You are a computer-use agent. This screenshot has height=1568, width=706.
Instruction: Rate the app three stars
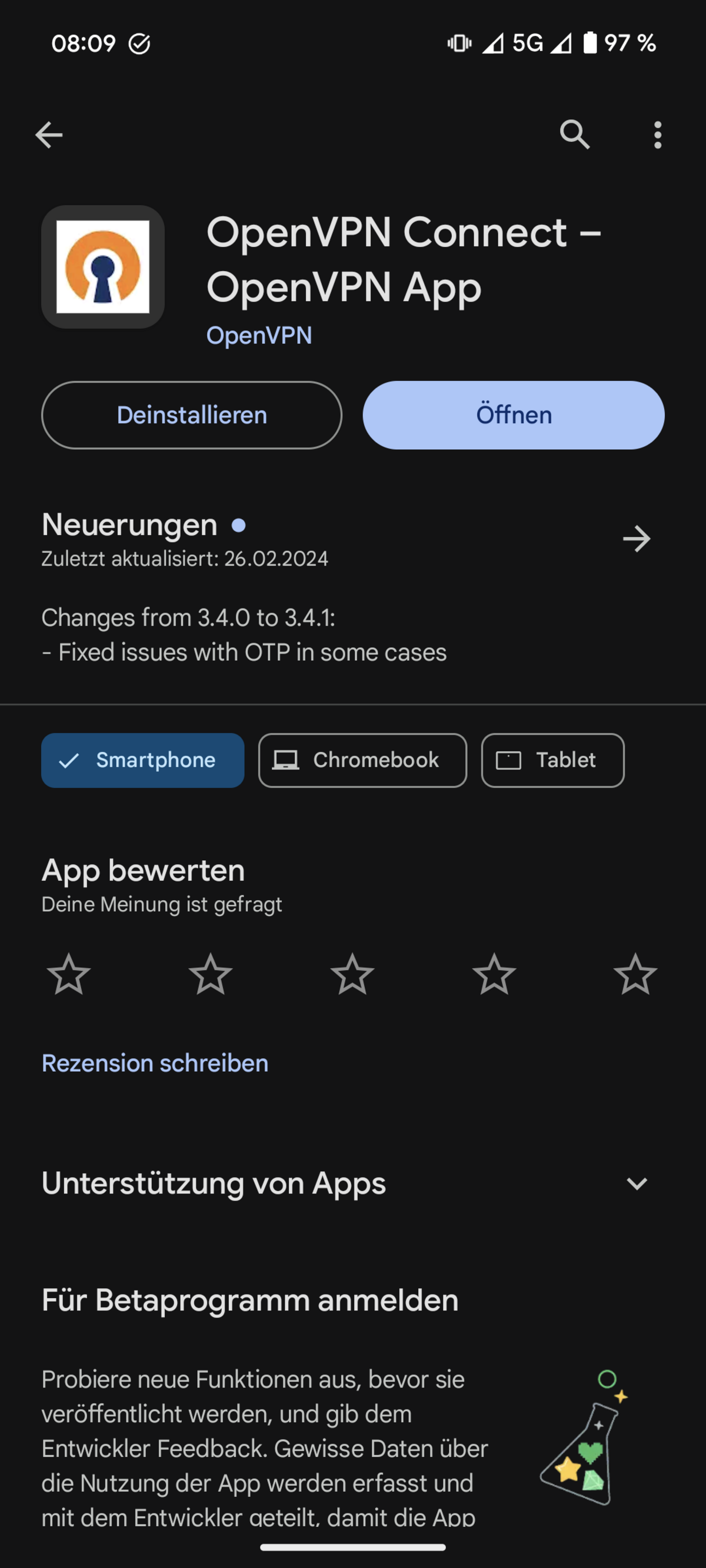coord(352,975)
